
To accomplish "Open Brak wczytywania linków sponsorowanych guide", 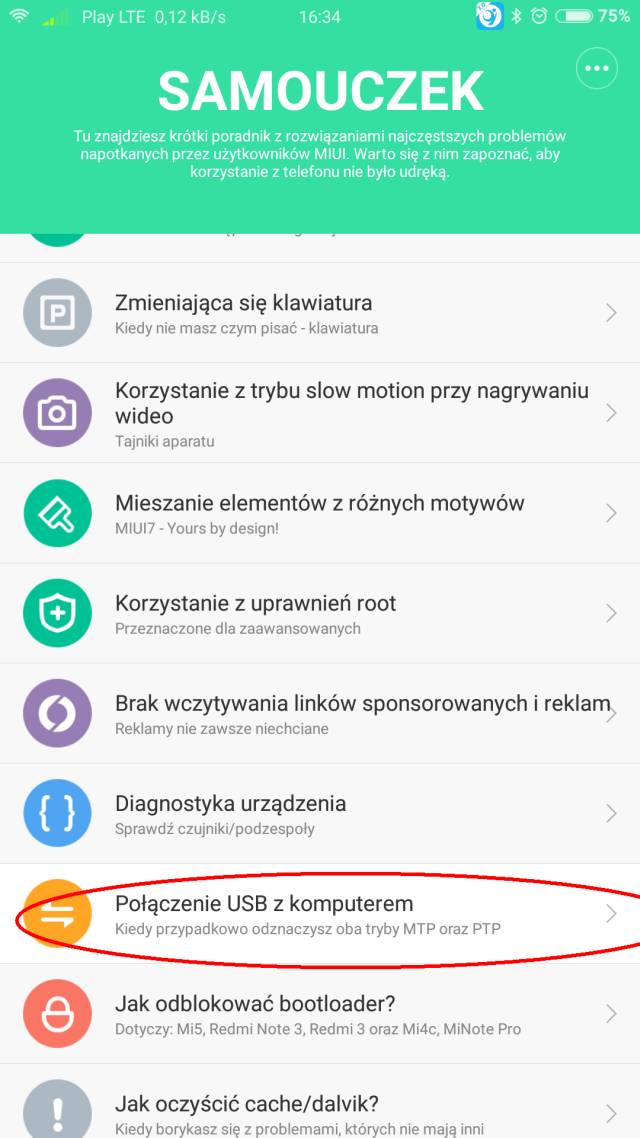I will click(320, 714).
